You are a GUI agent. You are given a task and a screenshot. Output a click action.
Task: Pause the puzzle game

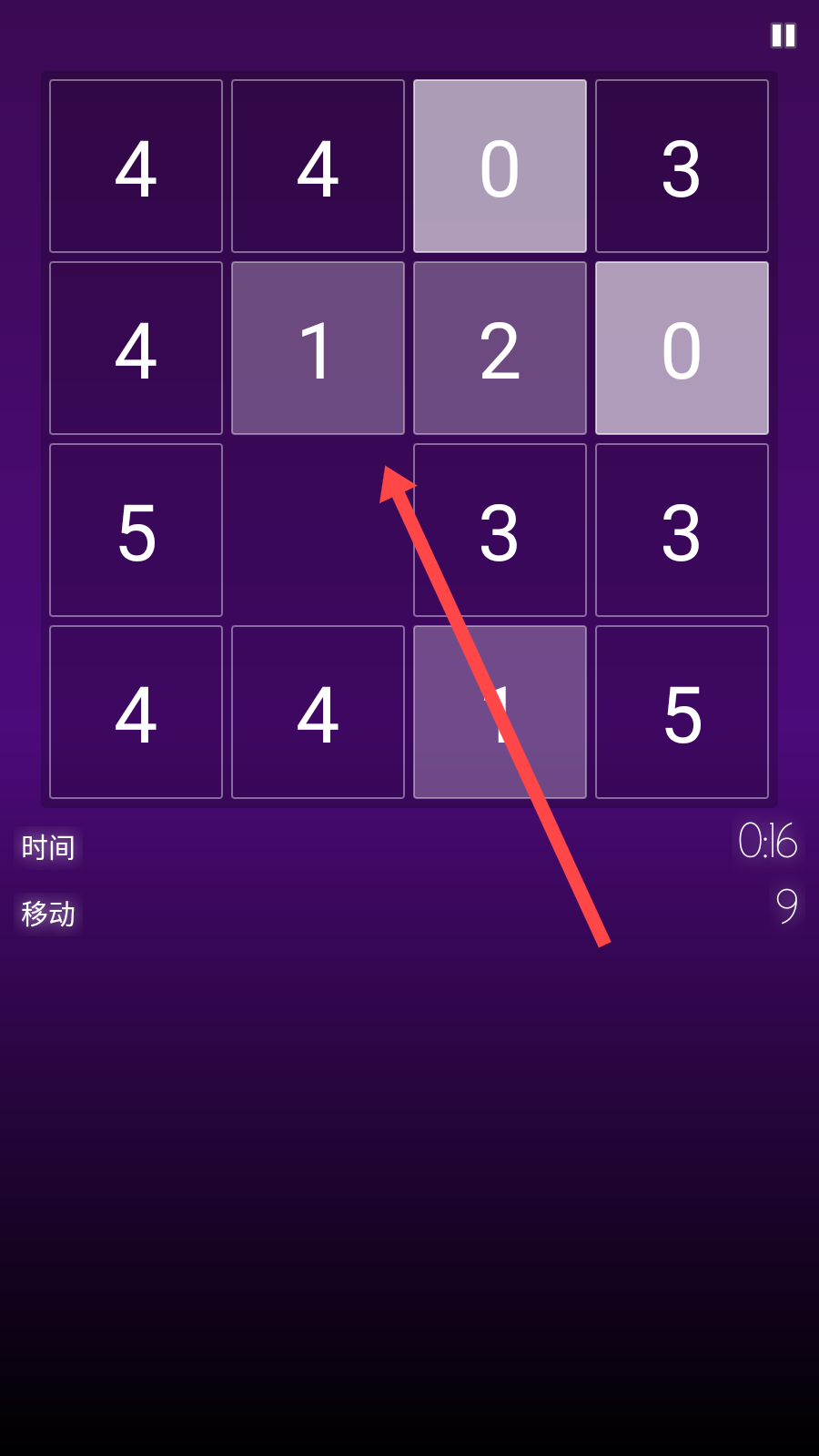click(783, 35)
